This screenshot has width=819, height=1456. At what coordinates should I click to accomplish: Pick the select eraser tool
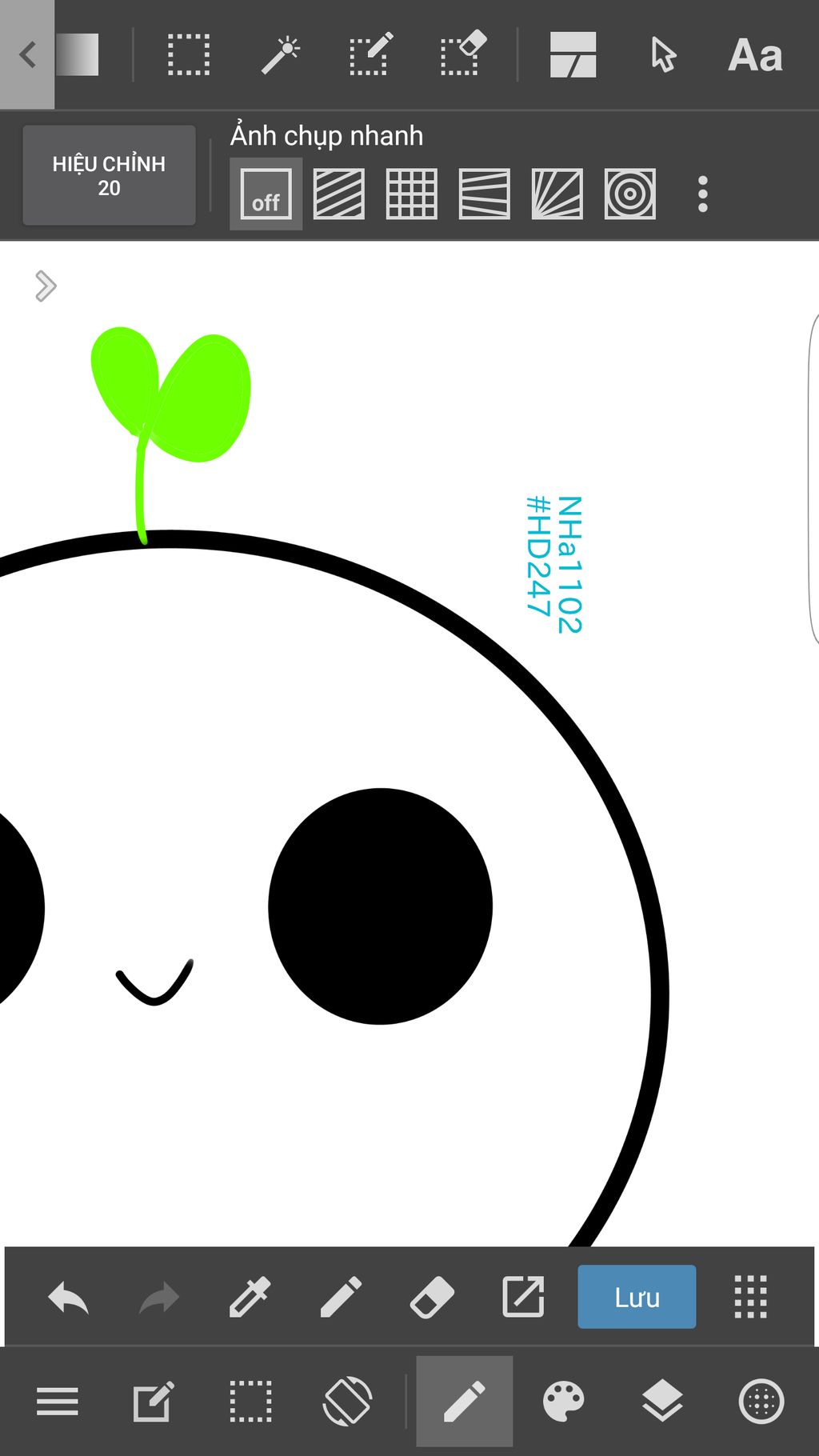(x=462, y=55)
